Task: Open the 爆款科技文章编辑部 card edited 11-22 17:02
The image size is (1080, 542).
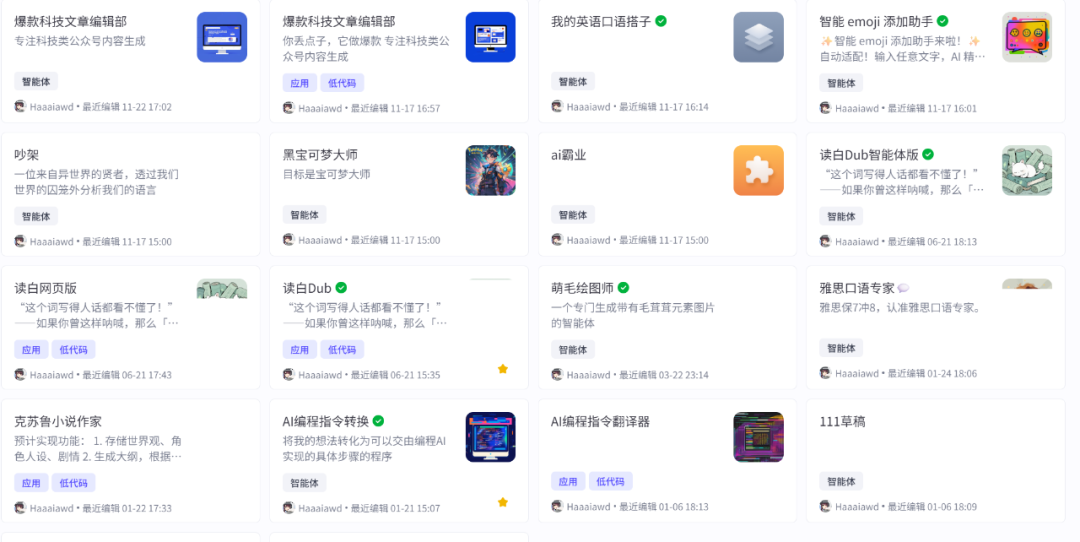Action: [70, 21]
